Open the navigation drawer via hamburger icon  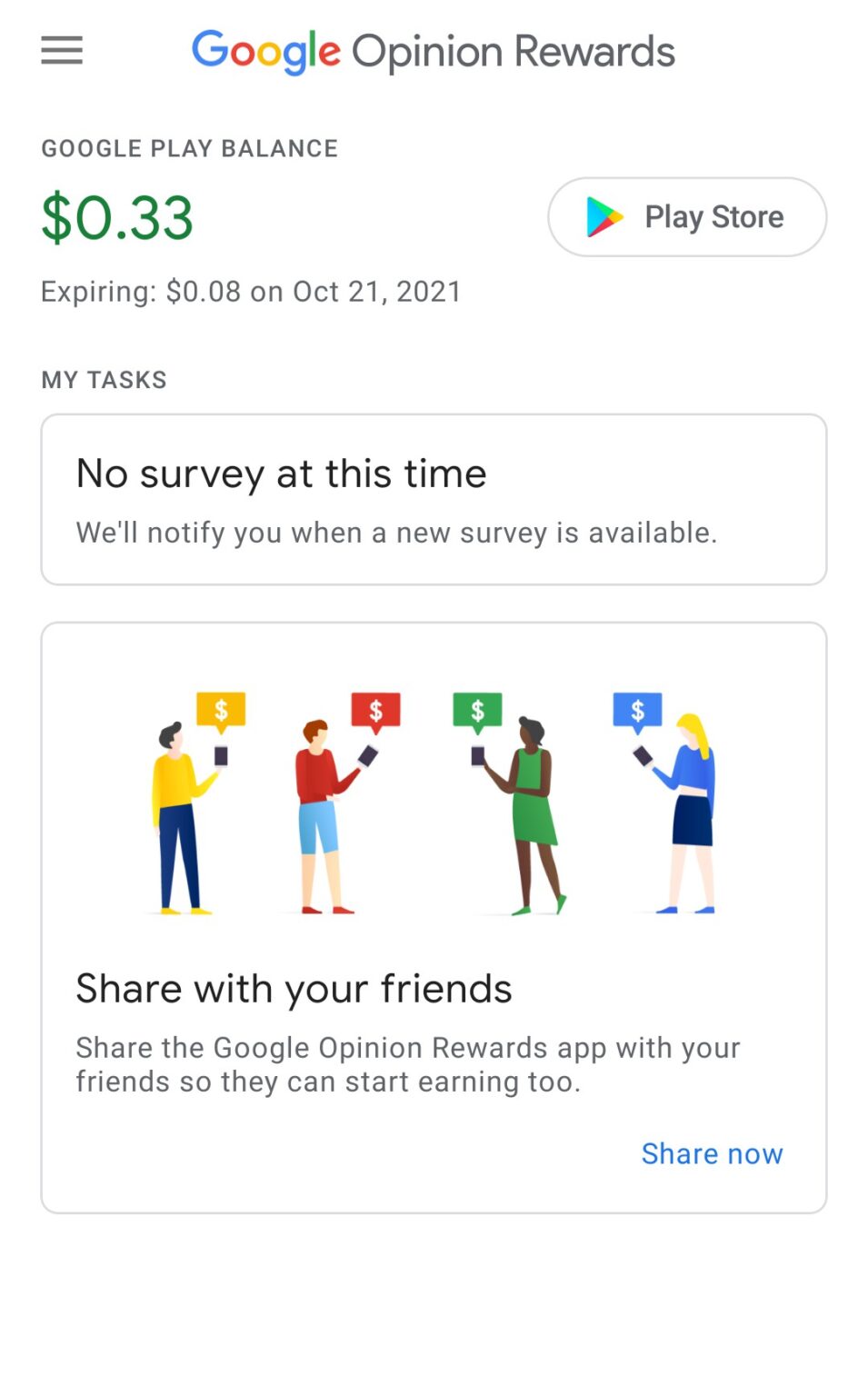tap(61, 50)
